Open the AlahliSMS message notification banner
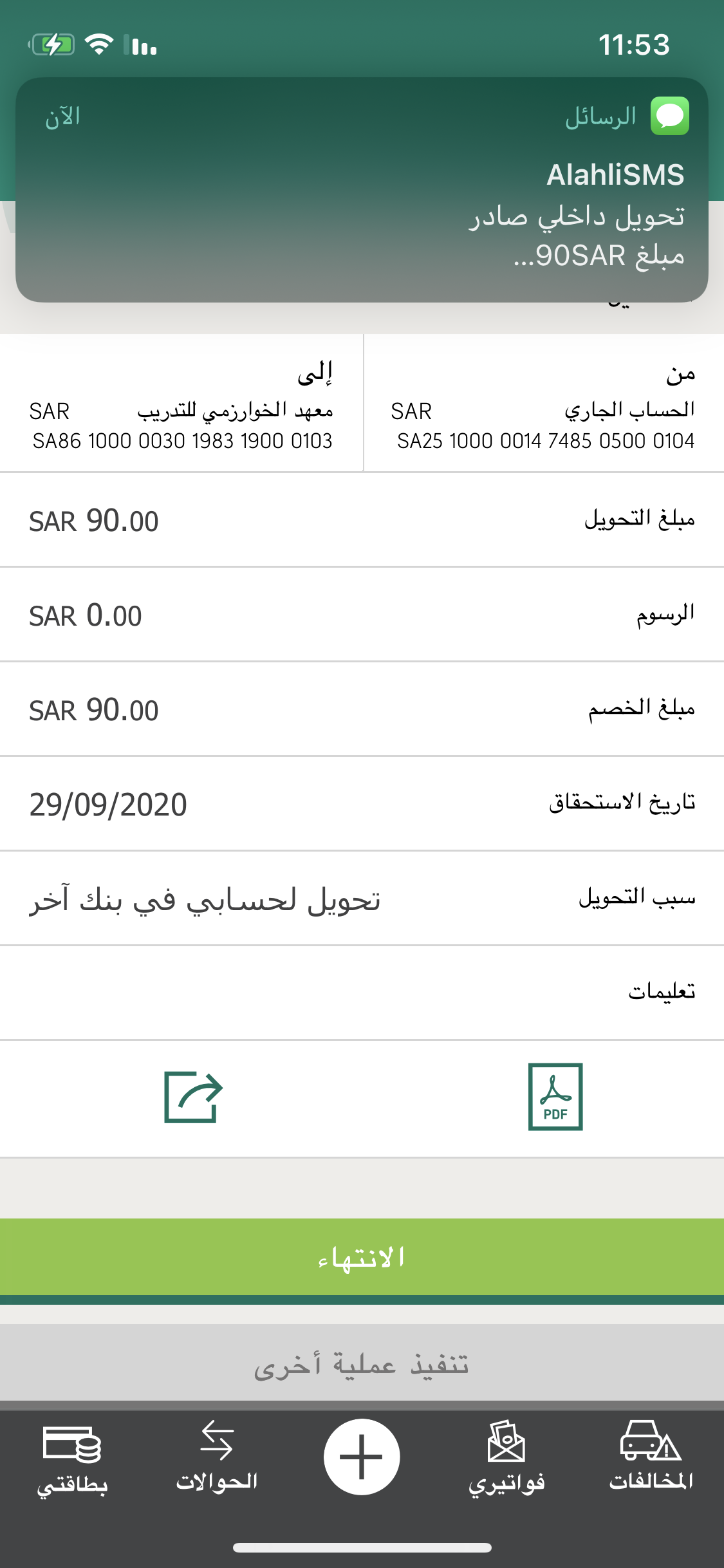 (x=362, y=191)
